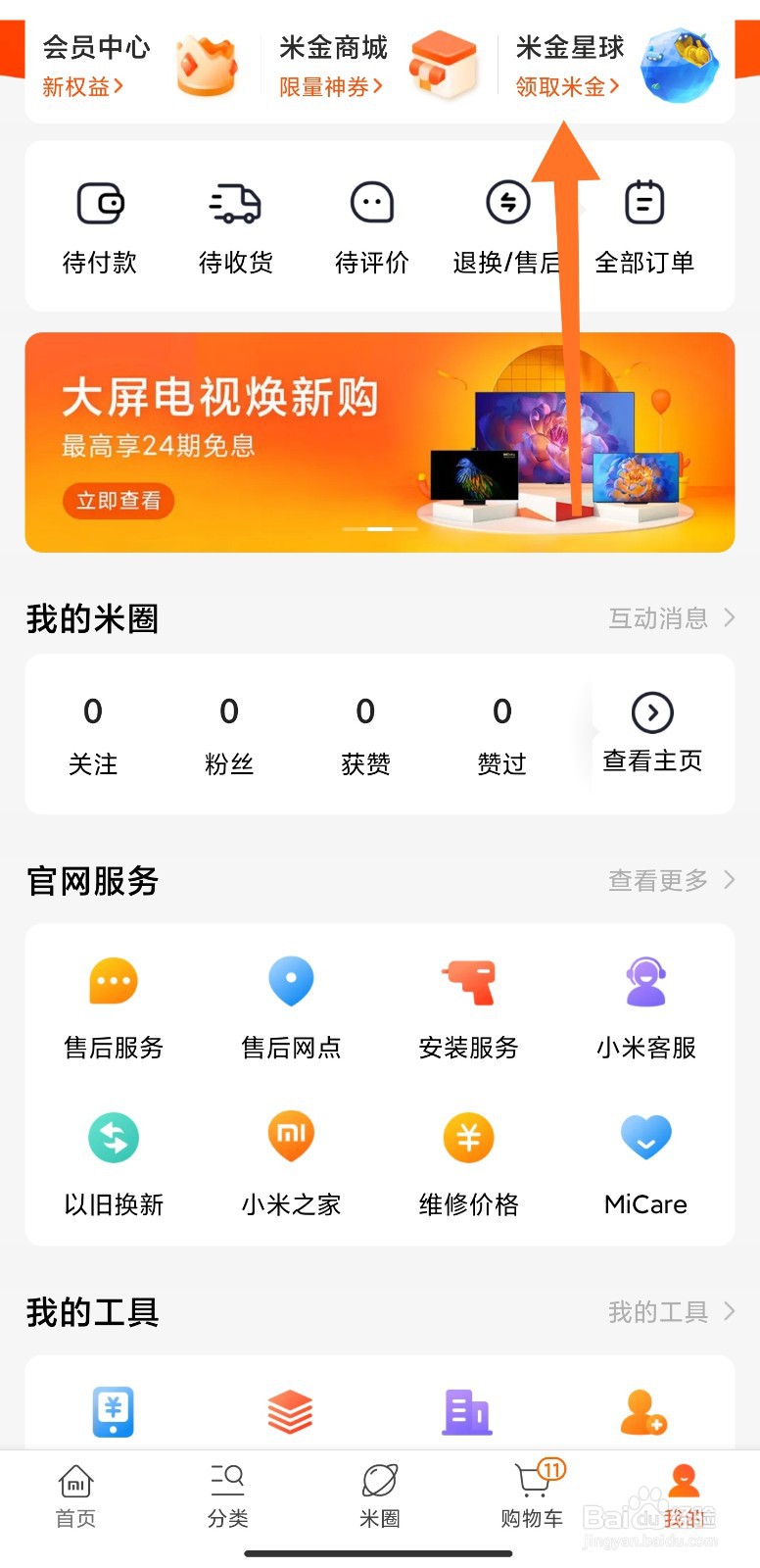Tap 立即查看 on the TV banner
The width and height of the screenshot is (760, 1568).
coord(119,501)
